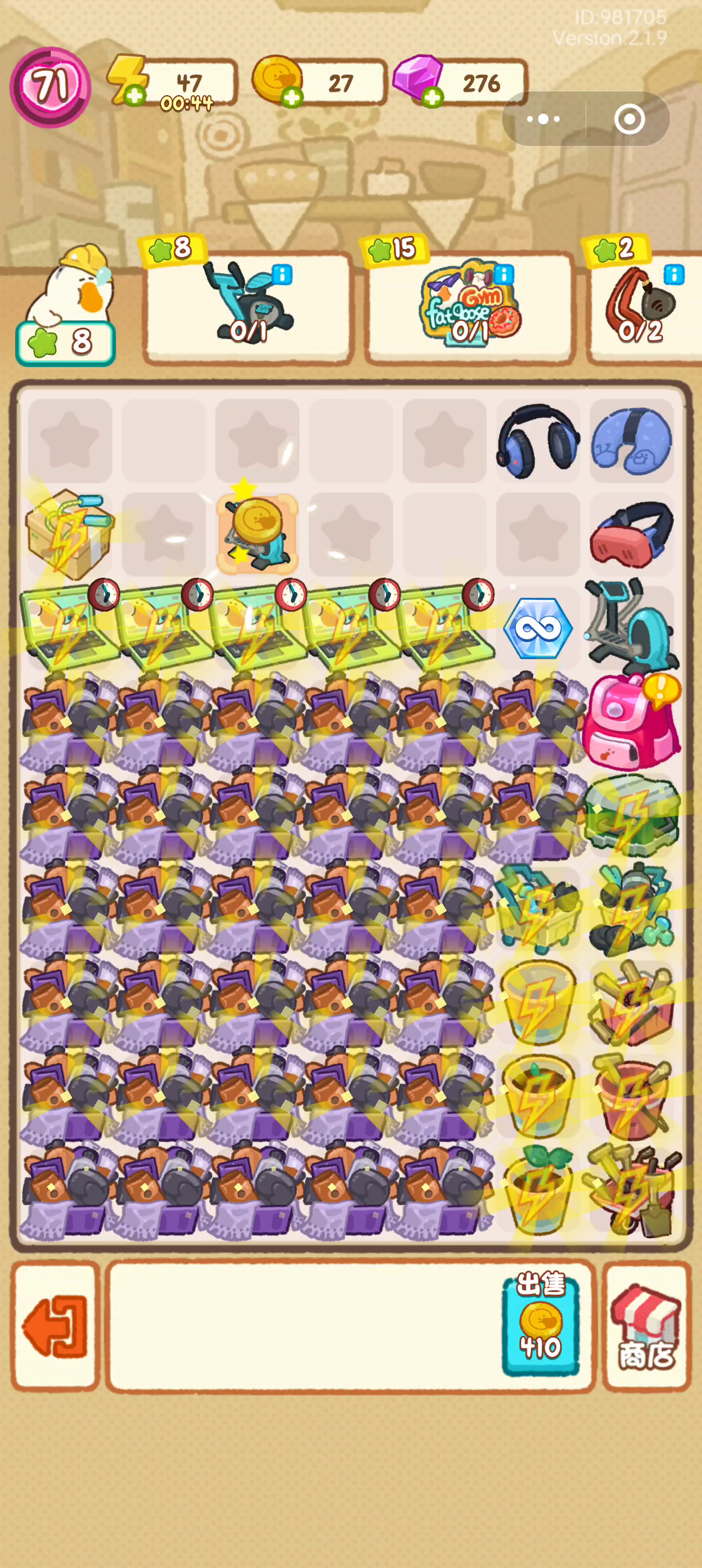Close the mini program with the circle button
The width and height of the screenshot is (702, 1568).
pyautogui.click(x=629, y=118)
